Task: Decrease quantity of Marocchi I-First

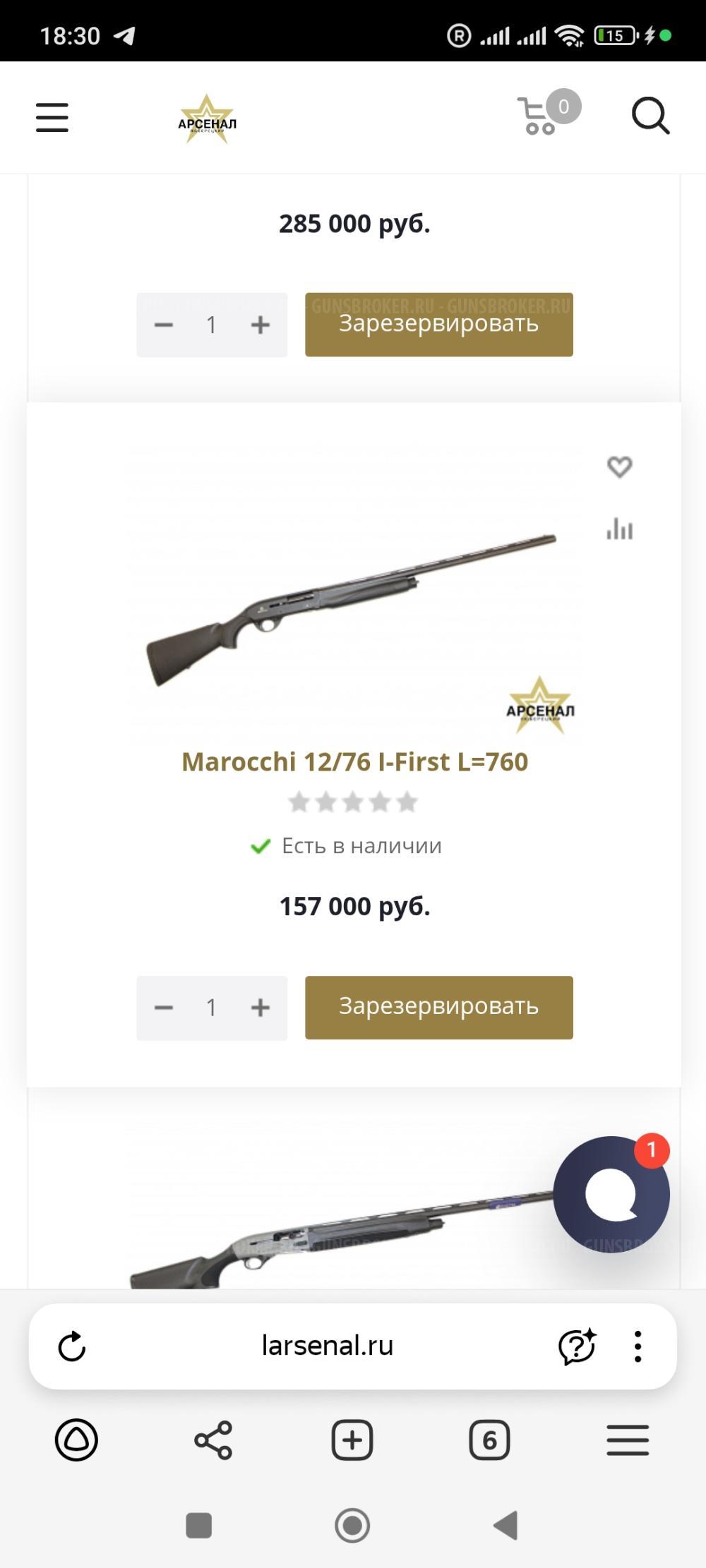Action: coord(164,1007)
